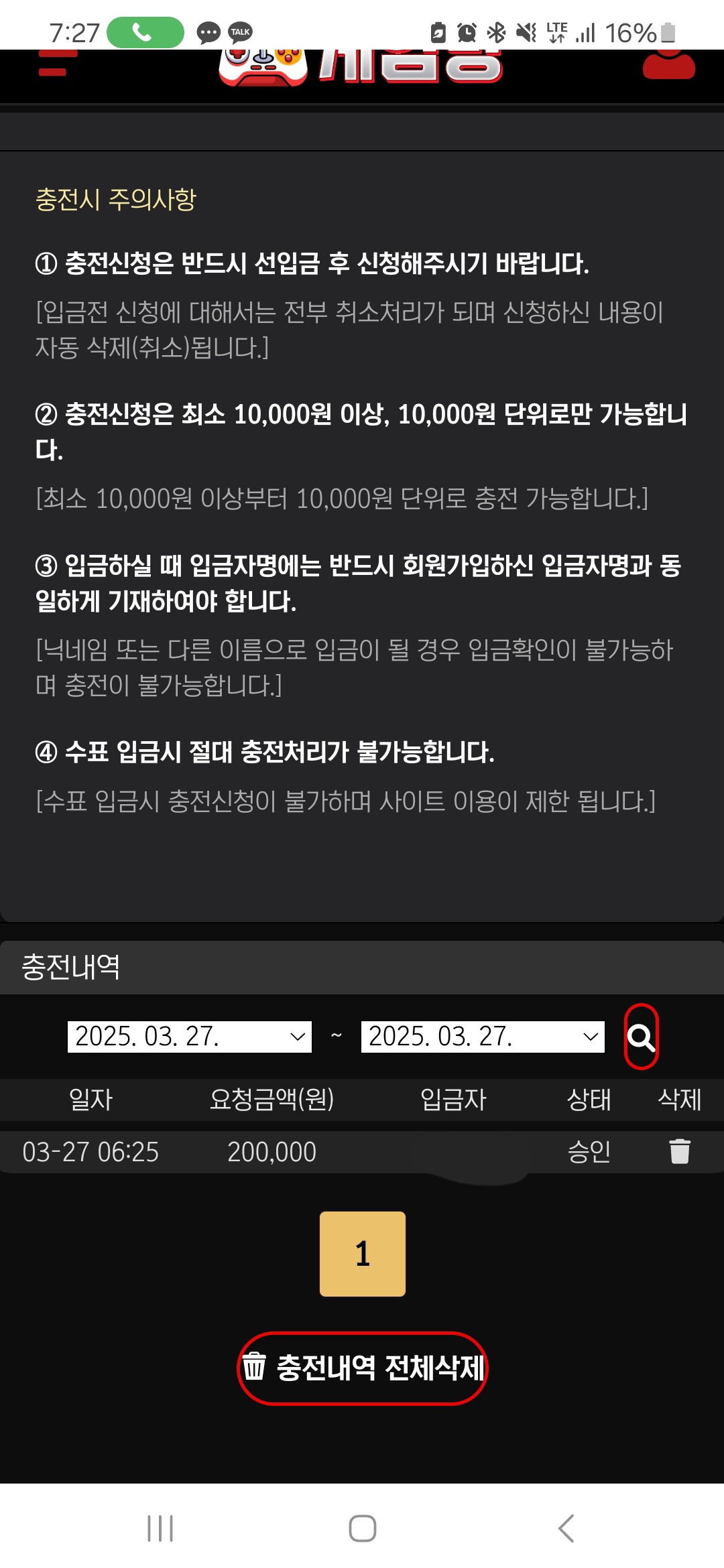The width and height of the screenshot is (724, 1568).
Task: Open the start date dropdown
Action: click(x=190, y=1037)
